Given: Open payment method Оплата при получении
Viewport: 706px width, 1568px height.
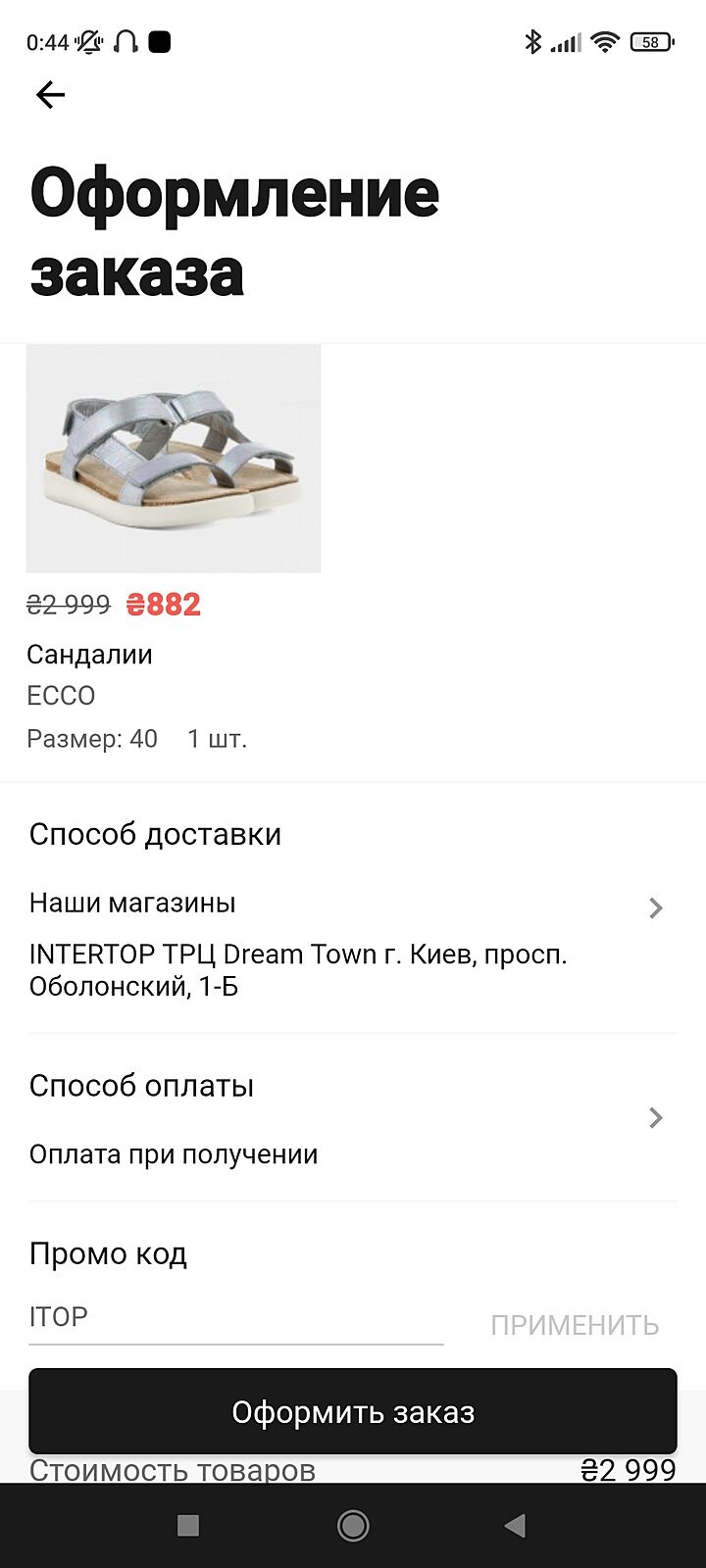Looking at the screenshot, I should tap(353, 1119).
